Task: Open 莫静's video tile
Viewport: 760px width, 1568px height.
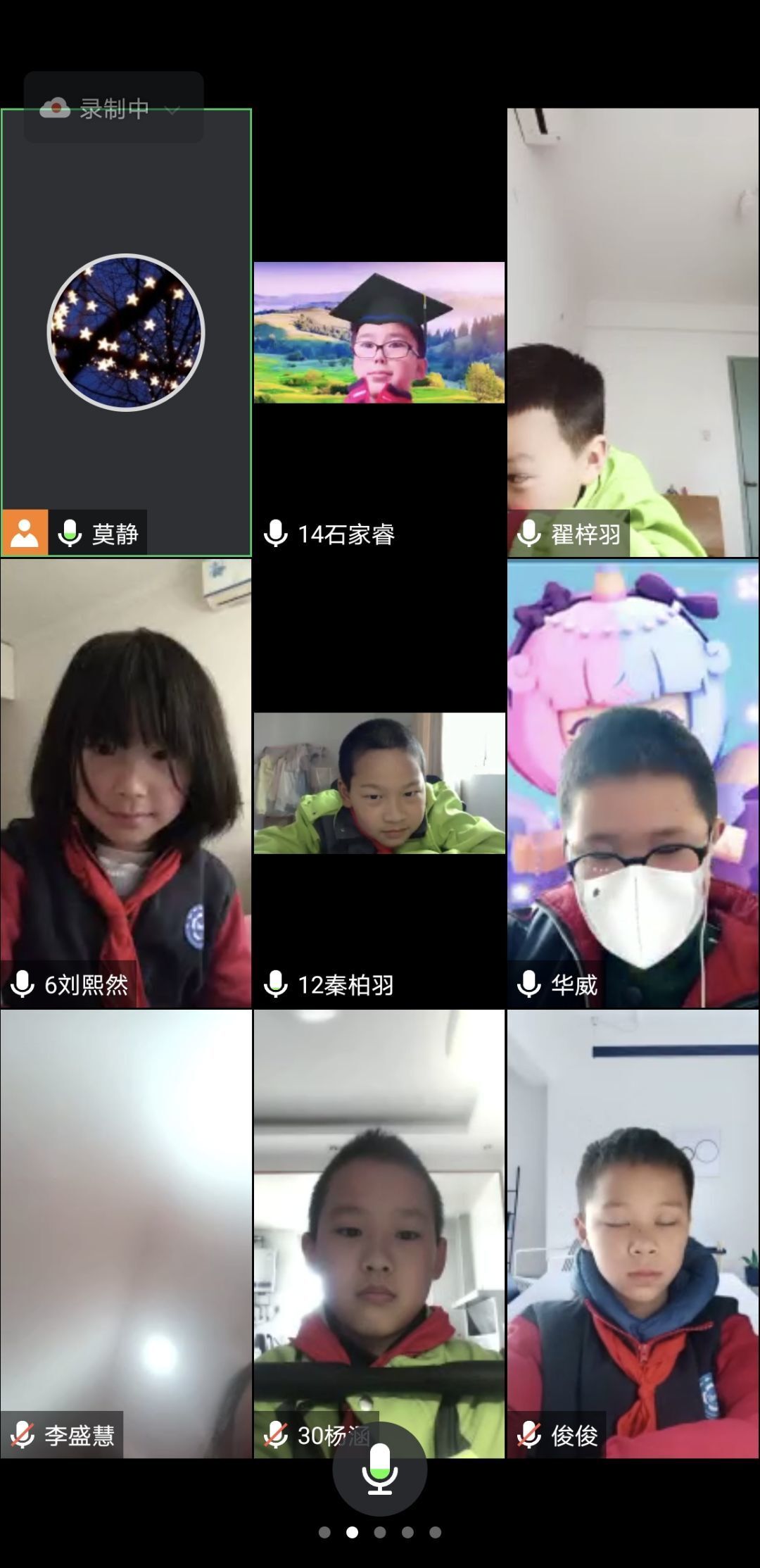Action: tap(126, 332)
